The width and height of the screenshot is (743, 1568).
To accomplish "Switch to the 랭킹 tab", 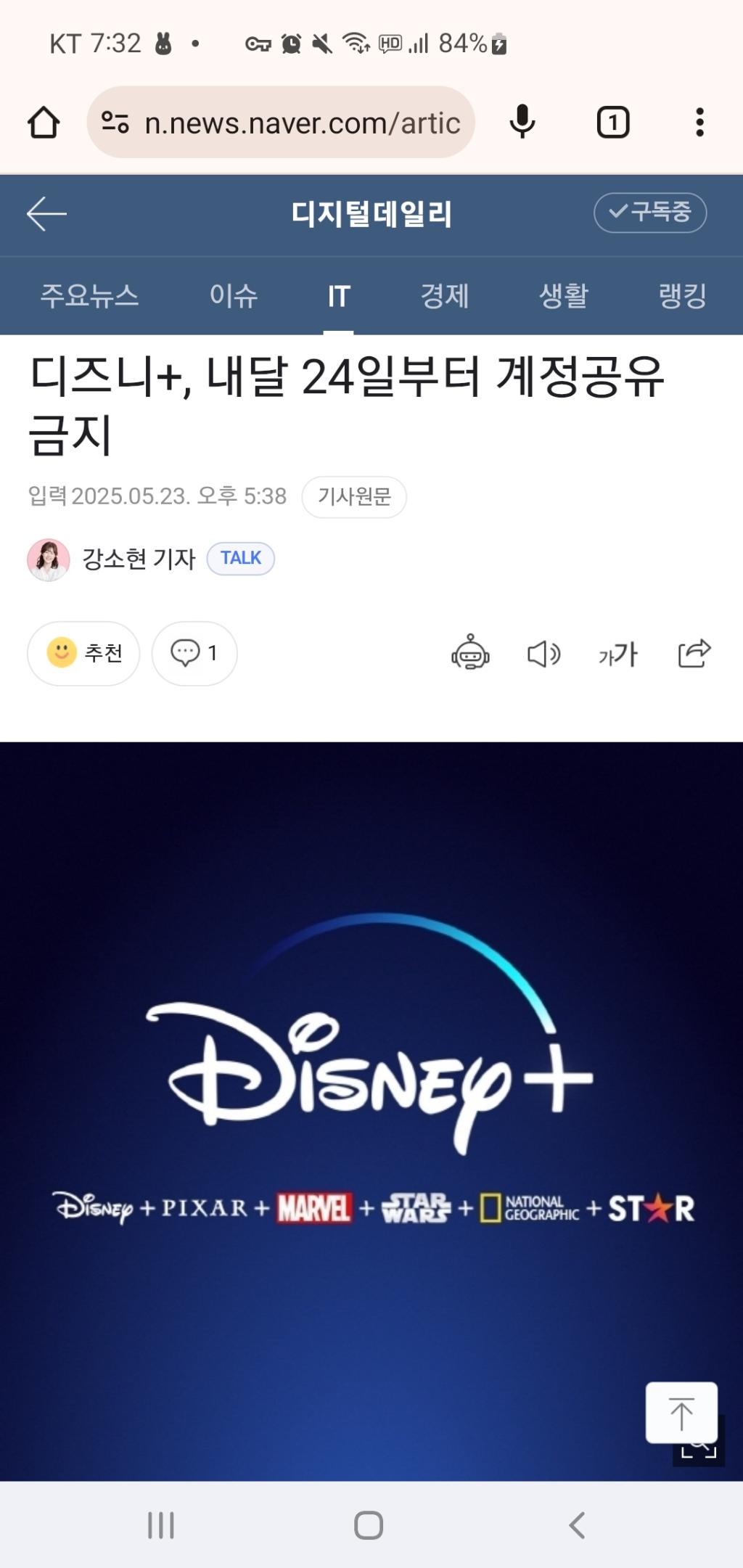I will pos(682,295).
